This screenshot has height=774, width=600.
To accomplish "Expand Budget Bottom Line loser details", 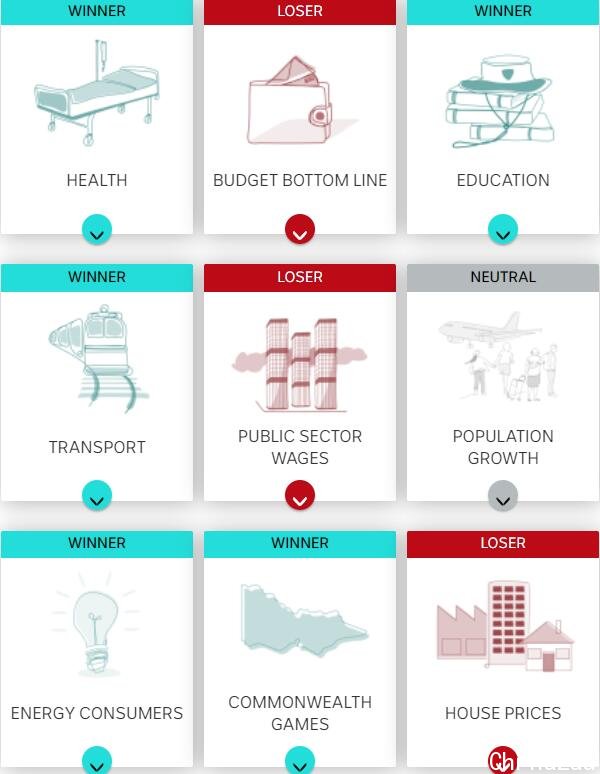I will [x=300, y=231].
